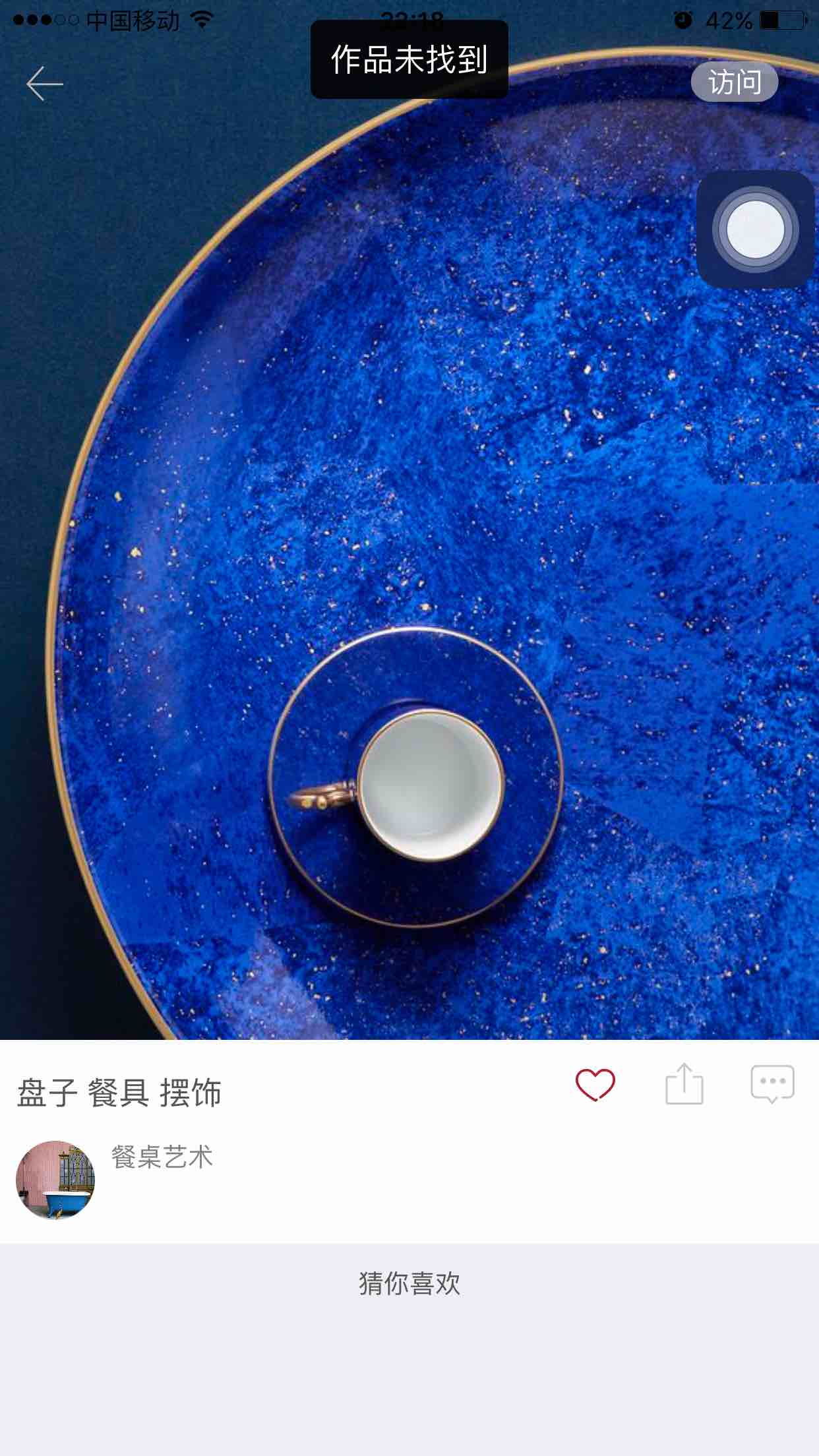Go back using the arrow icon
This screenshot has height=1456, width=819.
[45, 84]
